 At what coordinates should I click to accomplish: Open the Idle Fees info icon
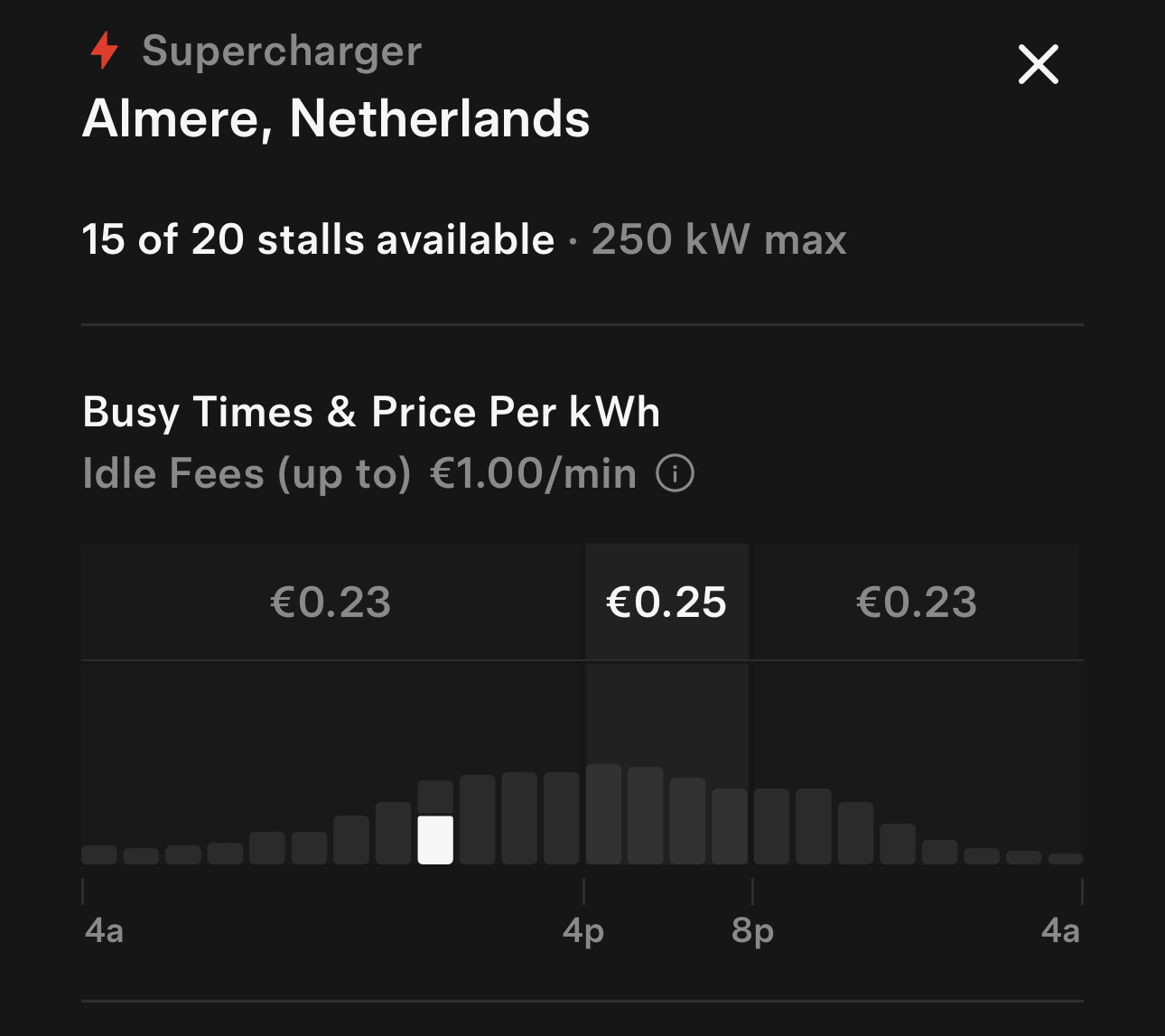pyautogui.click(x=675, y=473)
